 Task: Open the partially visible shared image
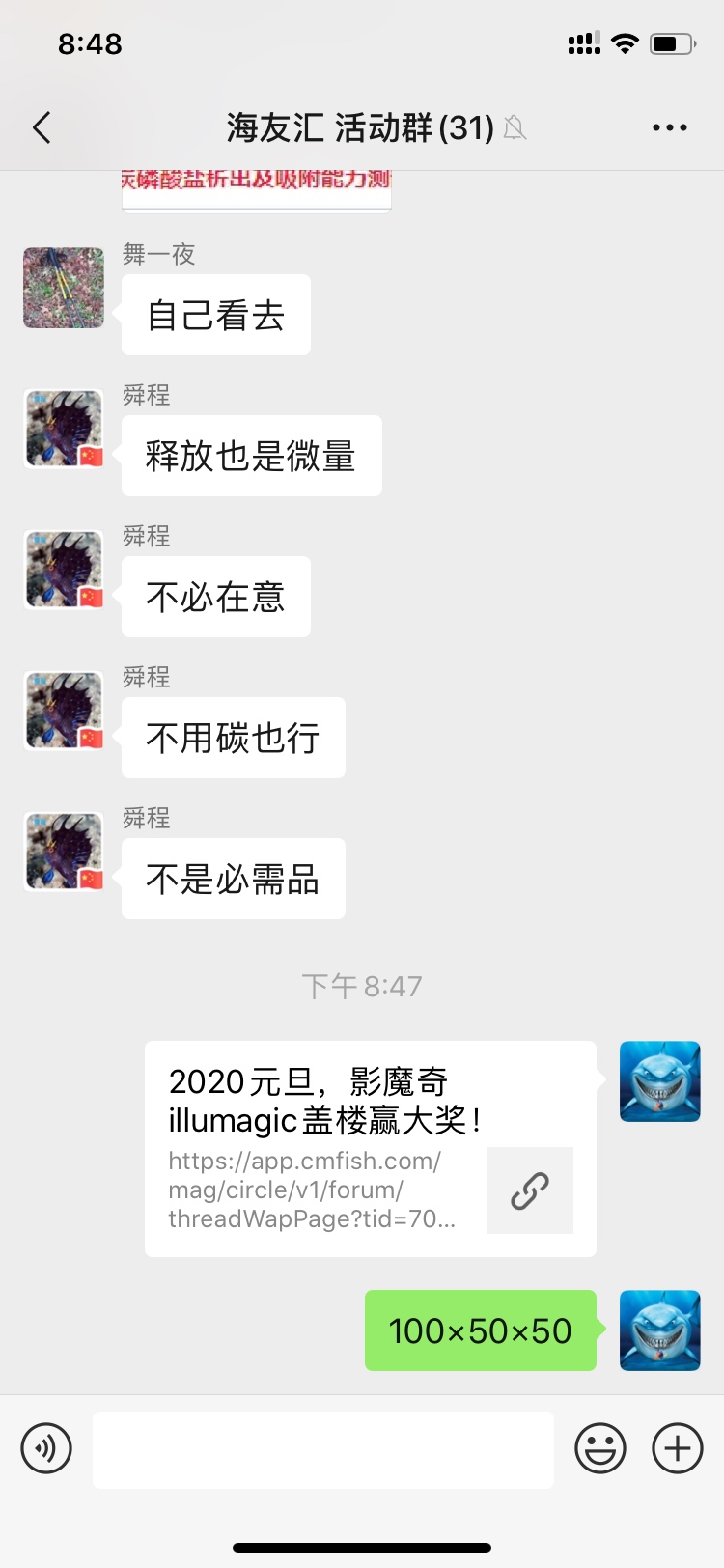(257, 188)
